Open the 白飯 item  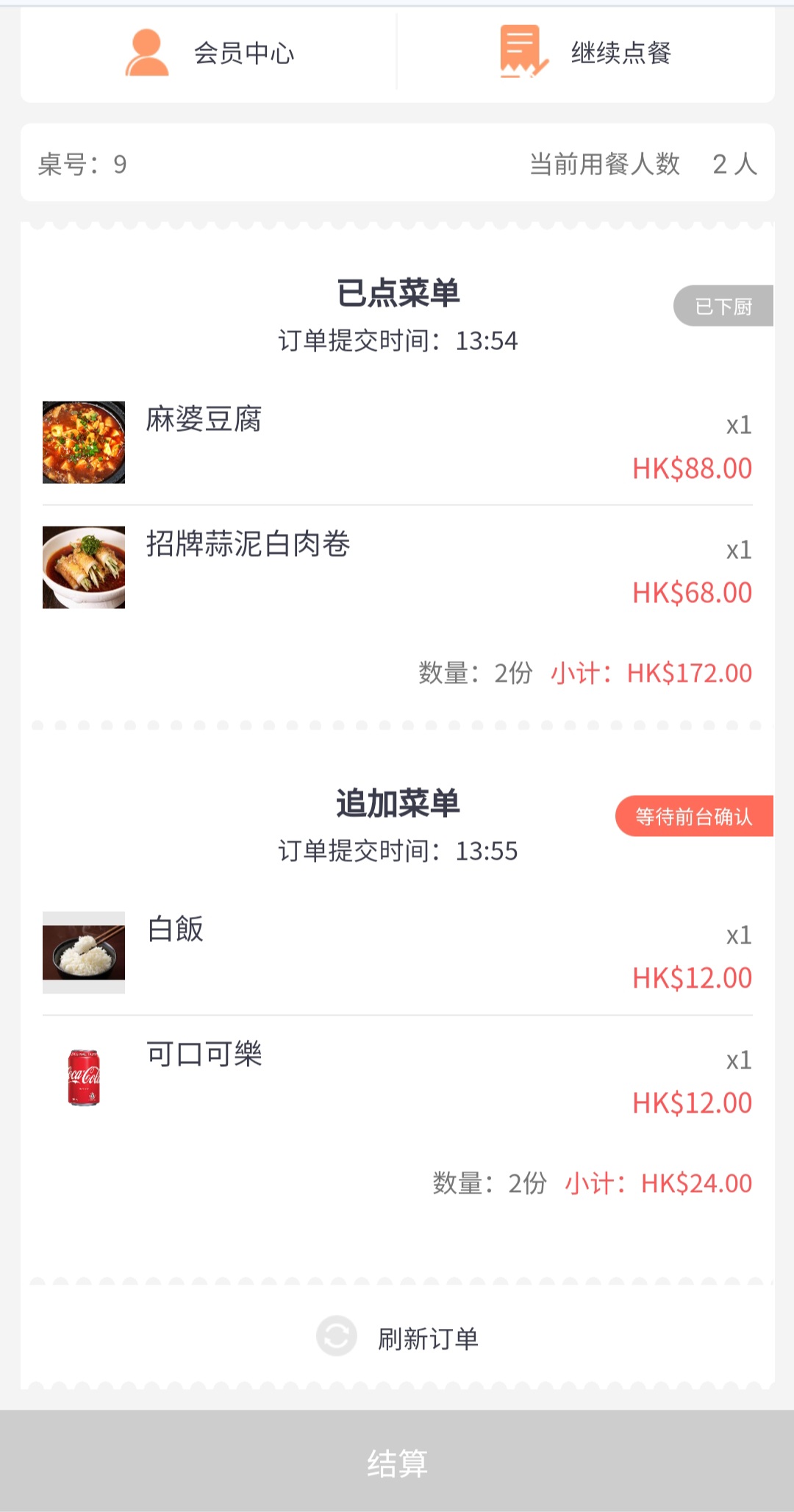point(398,953)
